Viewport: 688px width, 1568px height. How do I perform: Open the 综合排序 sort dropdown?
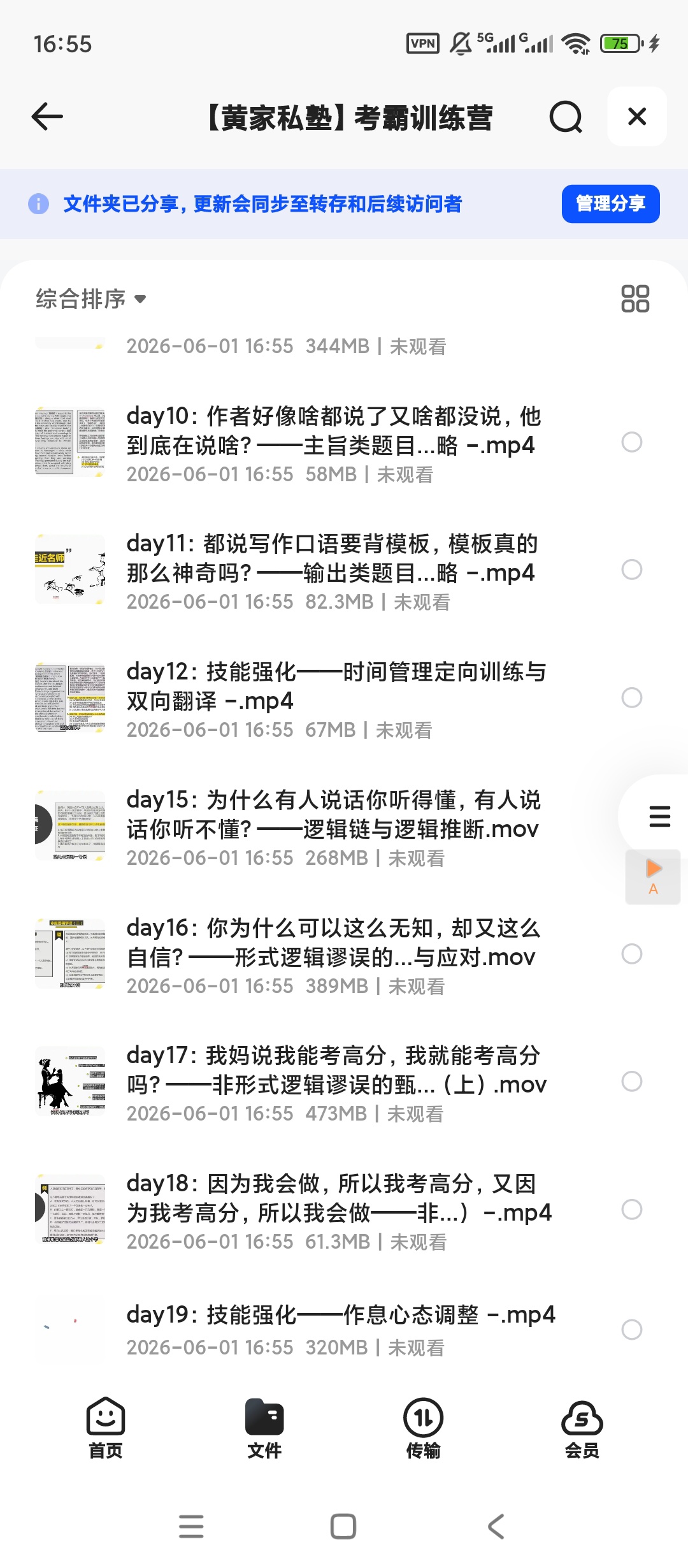pos(91,299)
